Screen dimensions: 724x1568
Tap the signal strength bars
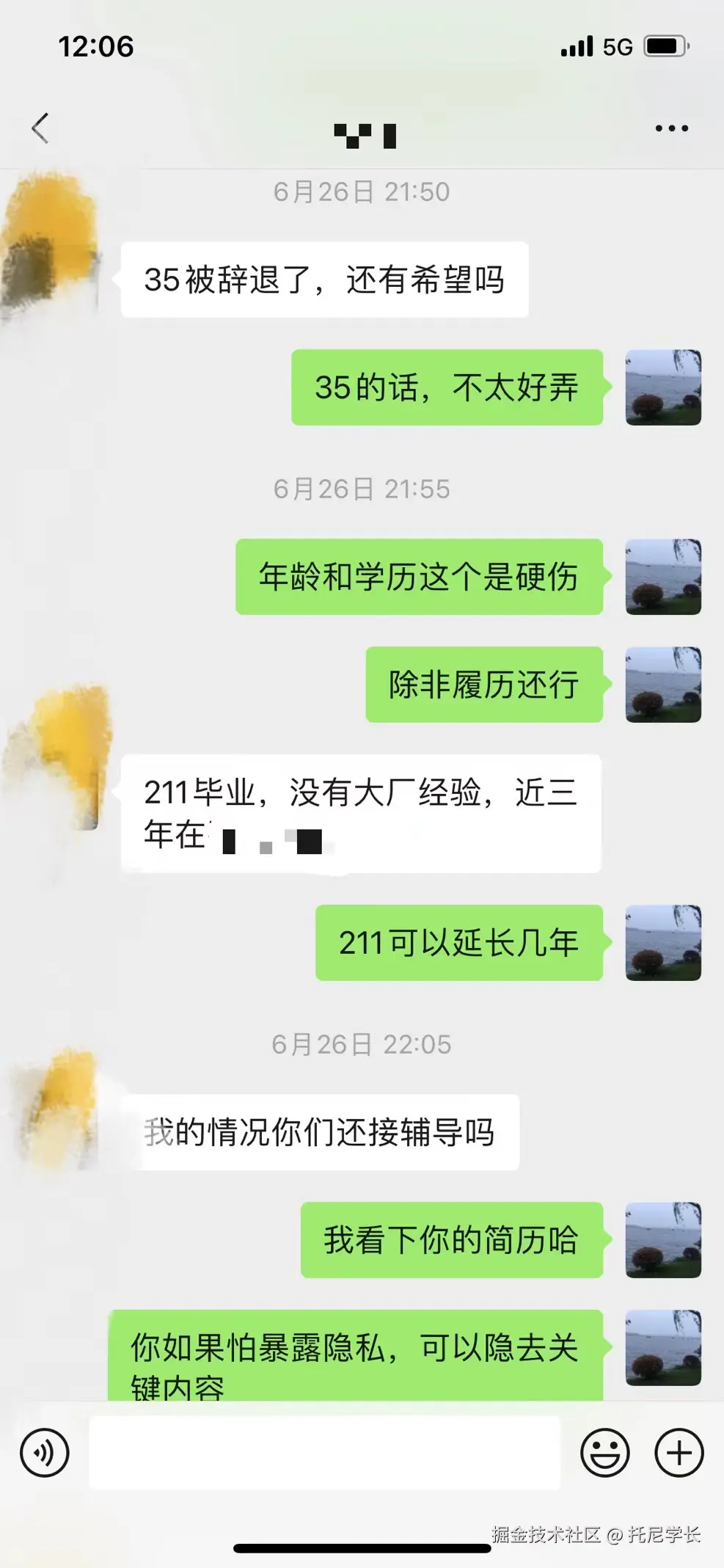(577, 45)
